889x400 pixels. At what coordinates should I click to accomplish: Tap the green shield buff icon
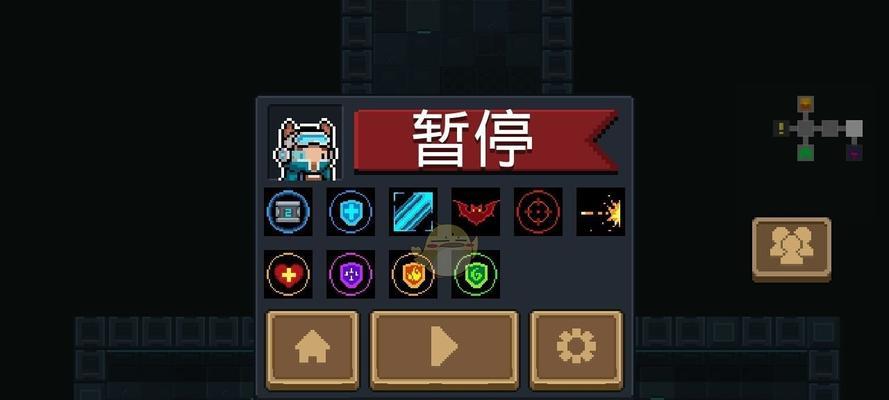[x=476, y=274]
